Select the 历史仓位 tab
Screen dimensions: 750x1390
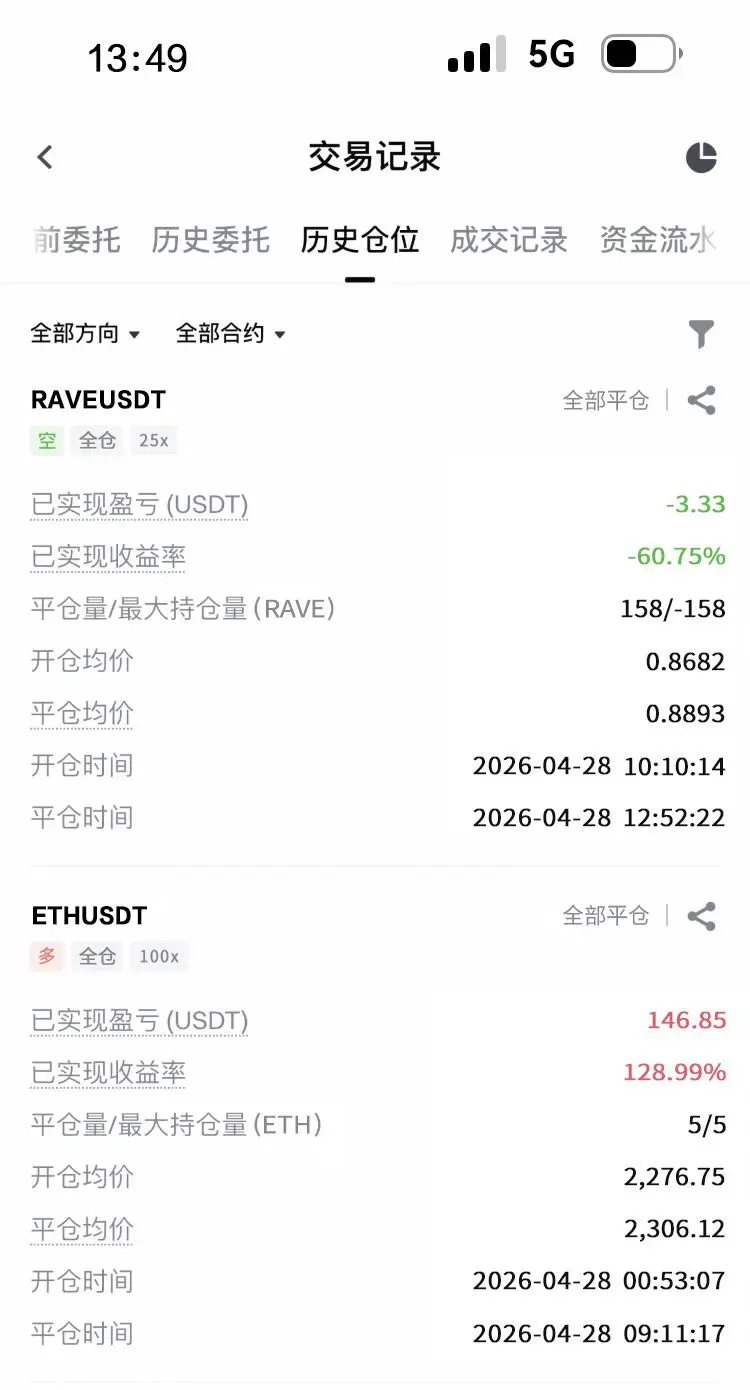click(x=360, y=240)
